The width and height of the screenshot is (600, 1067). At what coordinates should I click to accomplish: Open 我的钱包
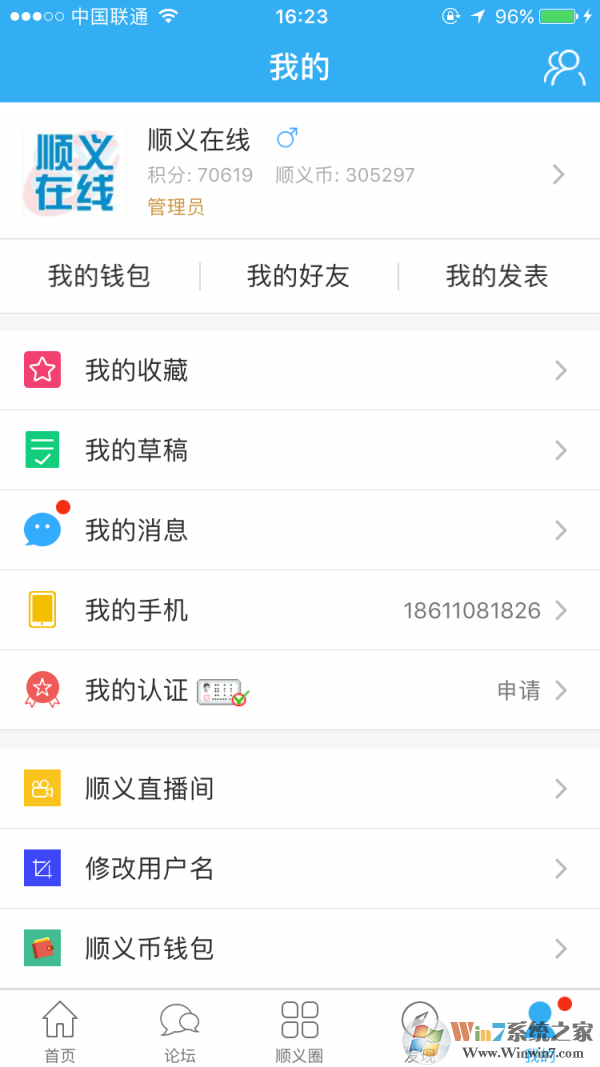tap(99, 276)
